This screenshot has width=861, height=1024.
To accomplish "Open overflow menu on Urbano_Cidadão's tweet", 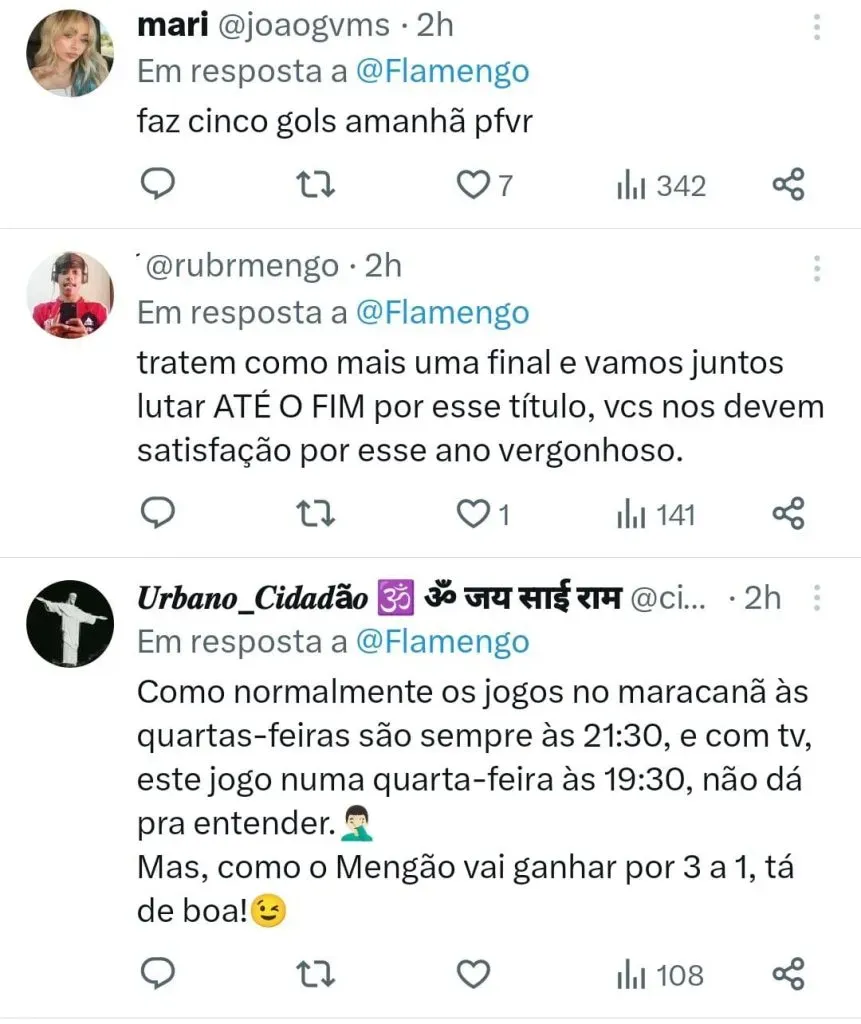I will (x=817, y=598).
